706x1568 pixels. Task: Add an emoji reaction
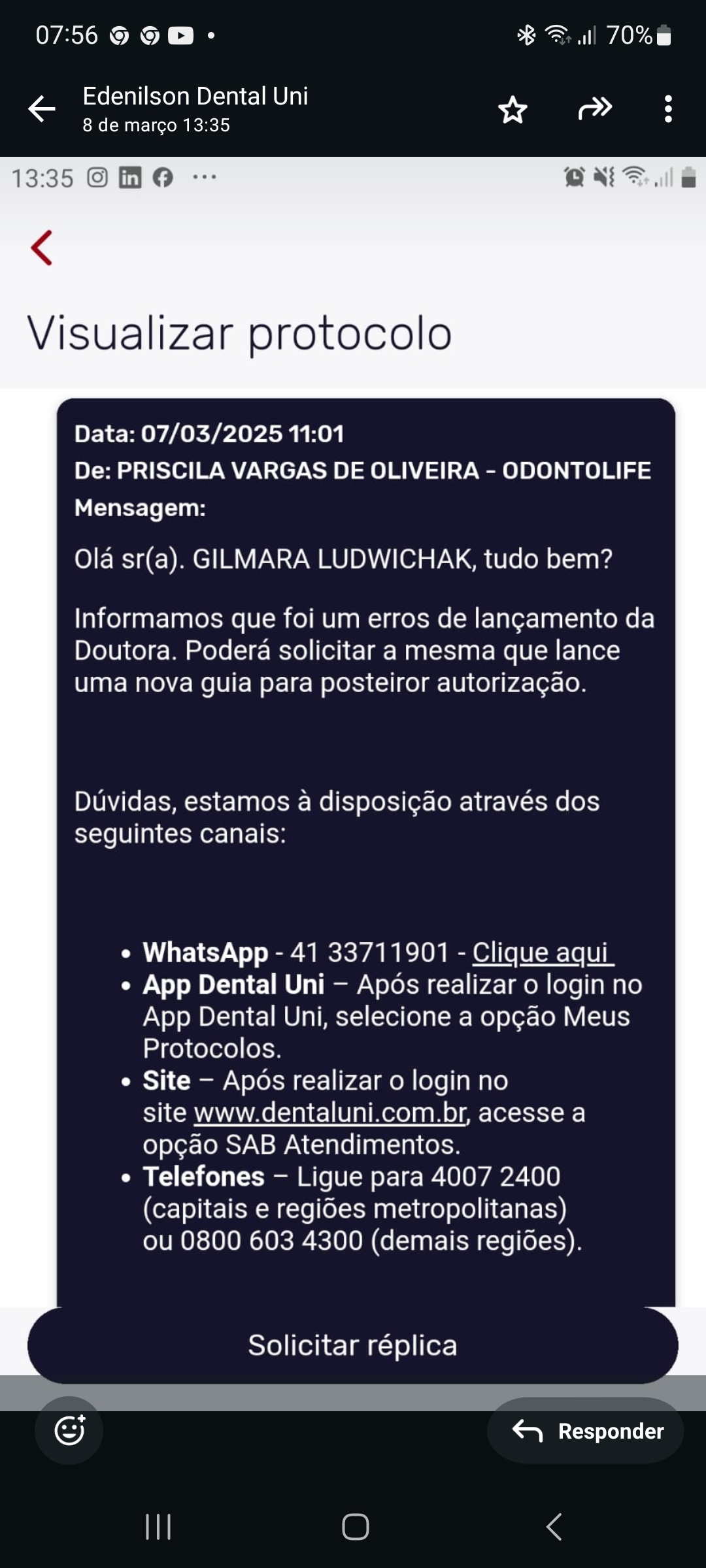69,1431
